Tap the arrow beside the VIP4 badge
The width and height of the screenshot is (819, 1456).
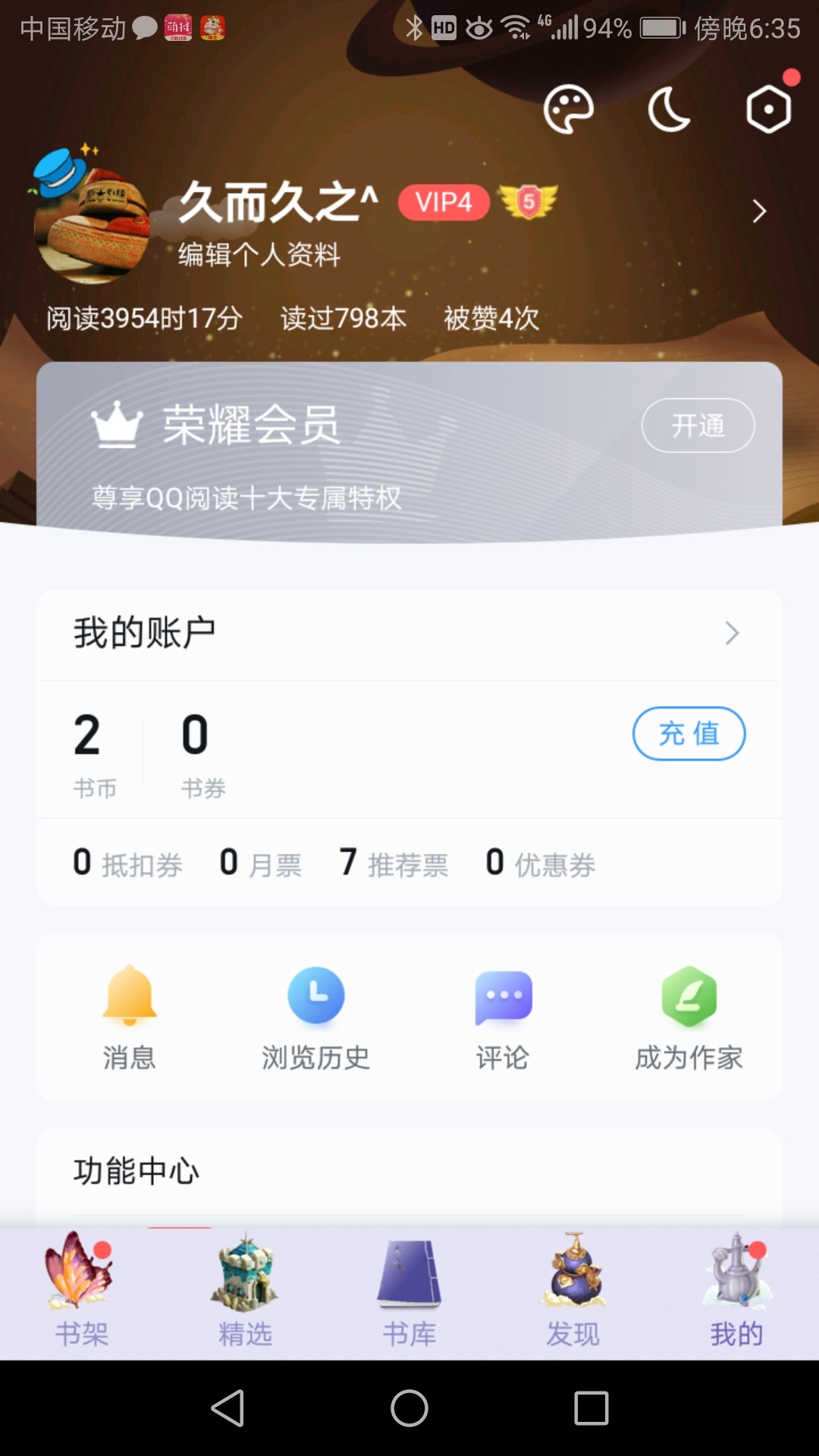point(759,211)
